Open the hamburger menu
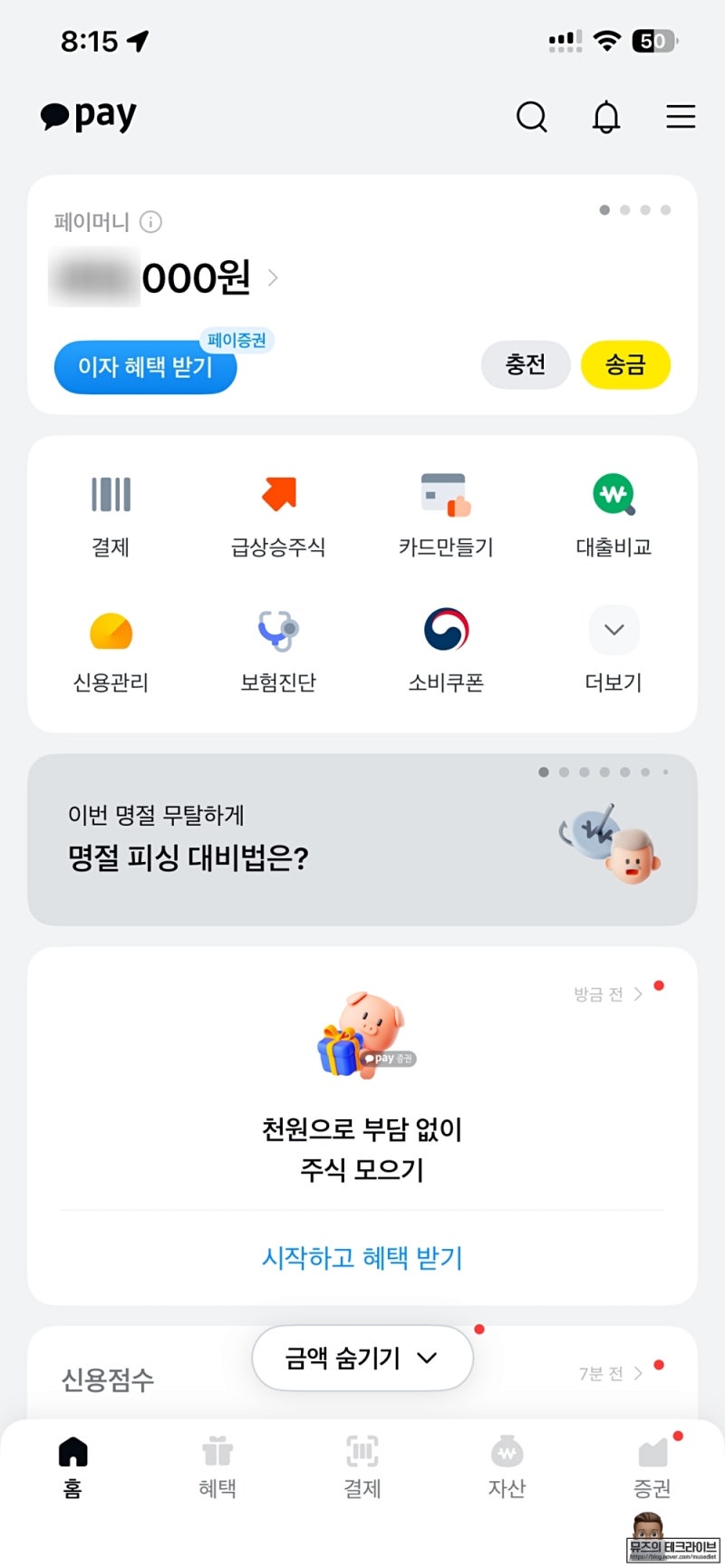Image resolution: width=725 pixels, height=1568 pixels. (x=681, y=117)
